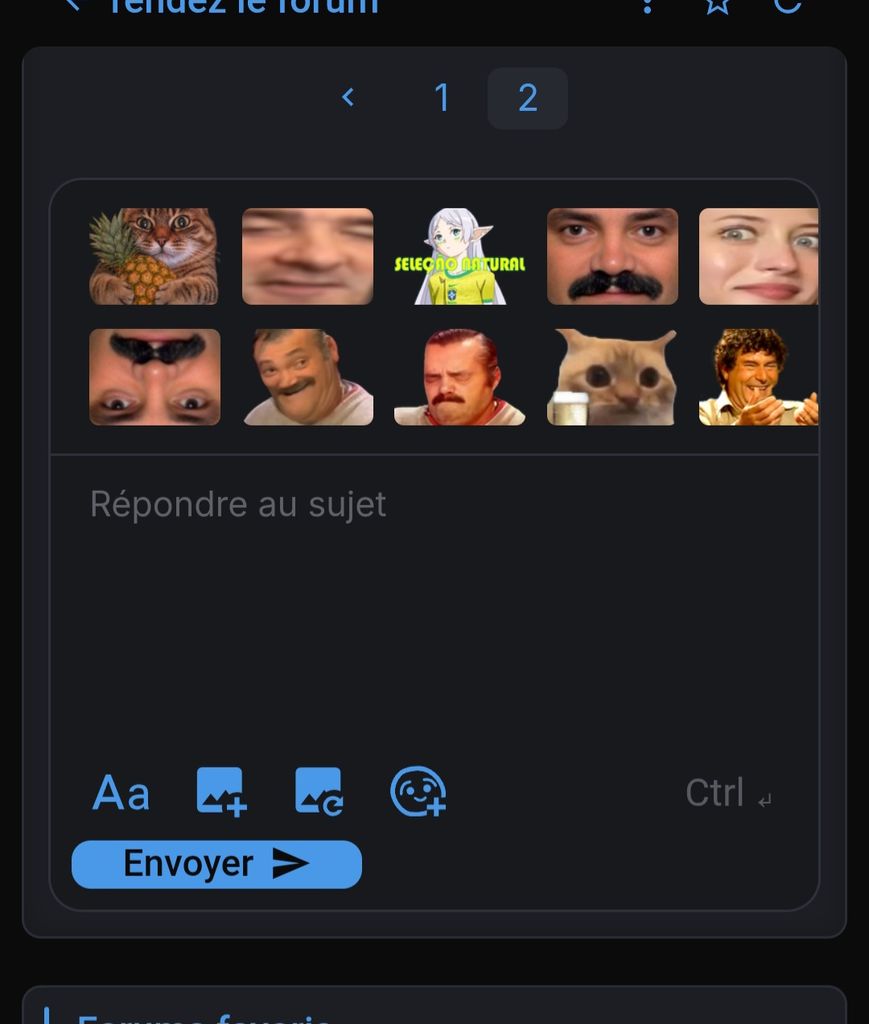Screen dimensions: 869x1024
Task: Send the reply with Envoyer
Action: coord(217,864)
